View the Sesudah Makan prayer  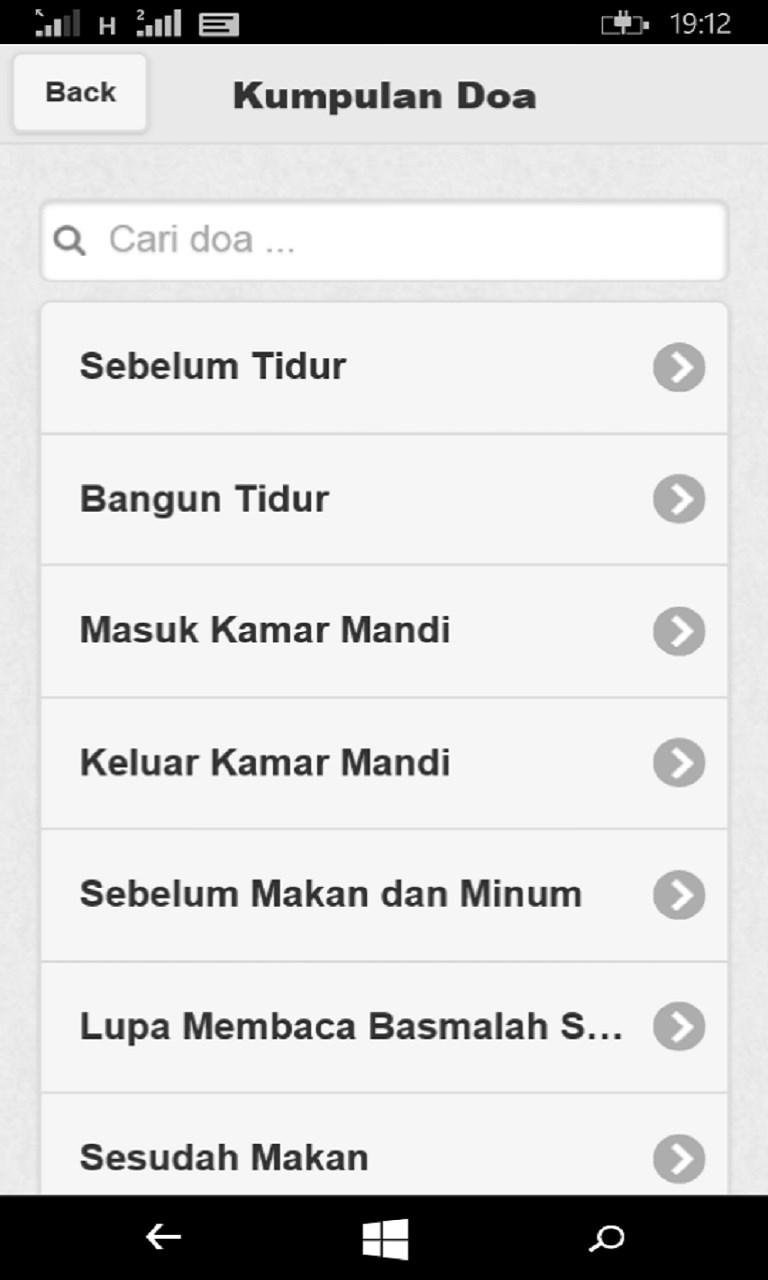click(384, 1144)
